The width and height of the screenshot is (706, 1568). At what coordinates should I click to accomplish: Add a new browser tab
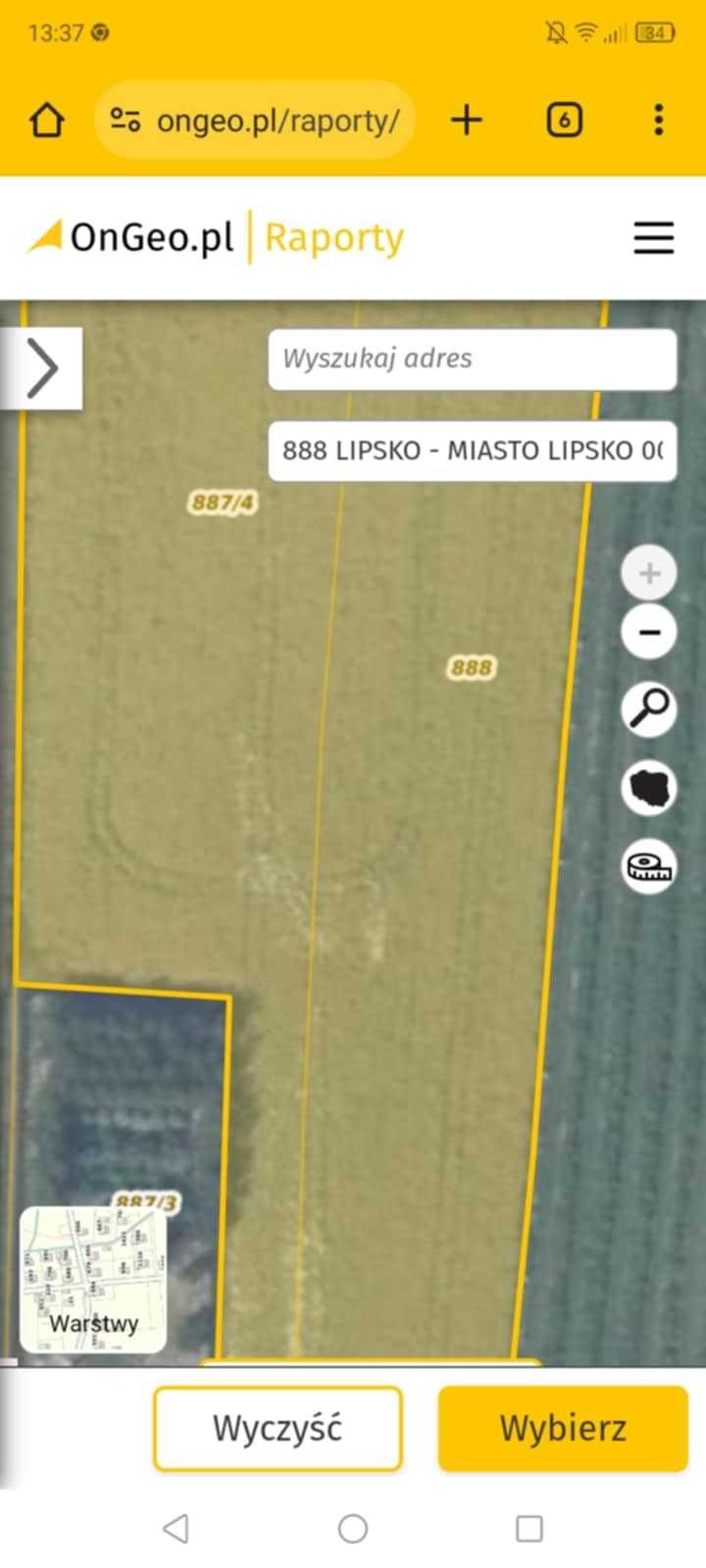click(x=467, y=121)
